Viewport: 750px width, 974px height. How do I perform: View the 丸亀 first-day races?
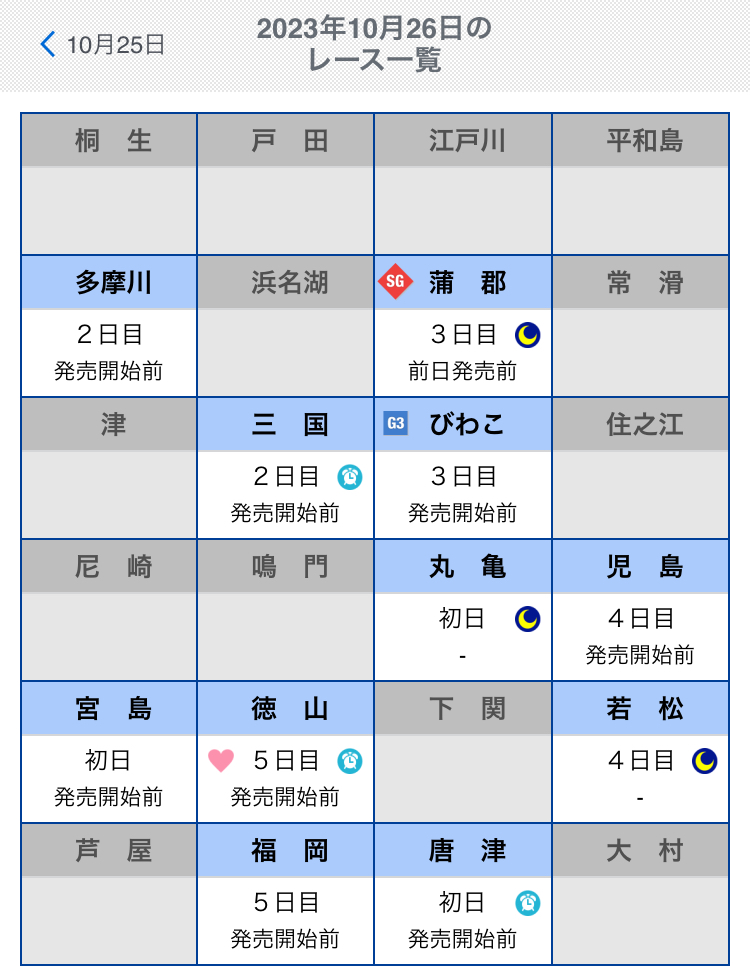click(463, 609)
